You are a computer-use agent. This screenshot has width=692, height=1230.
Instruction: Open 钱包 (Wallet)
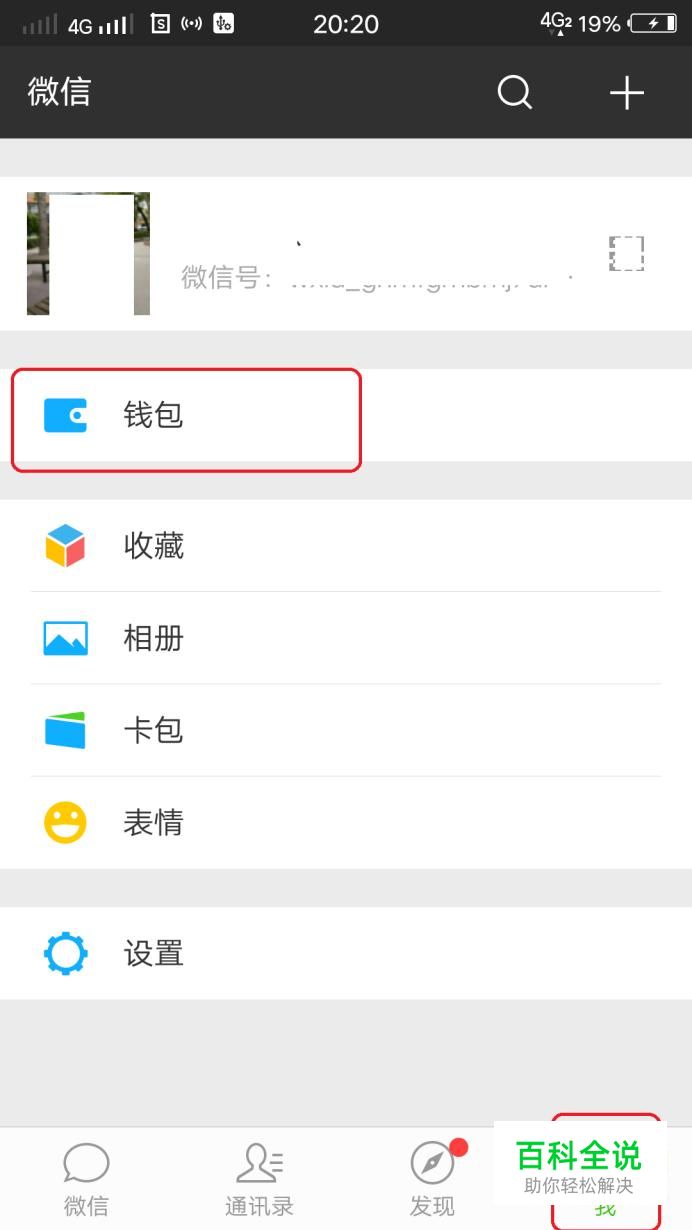186,415
